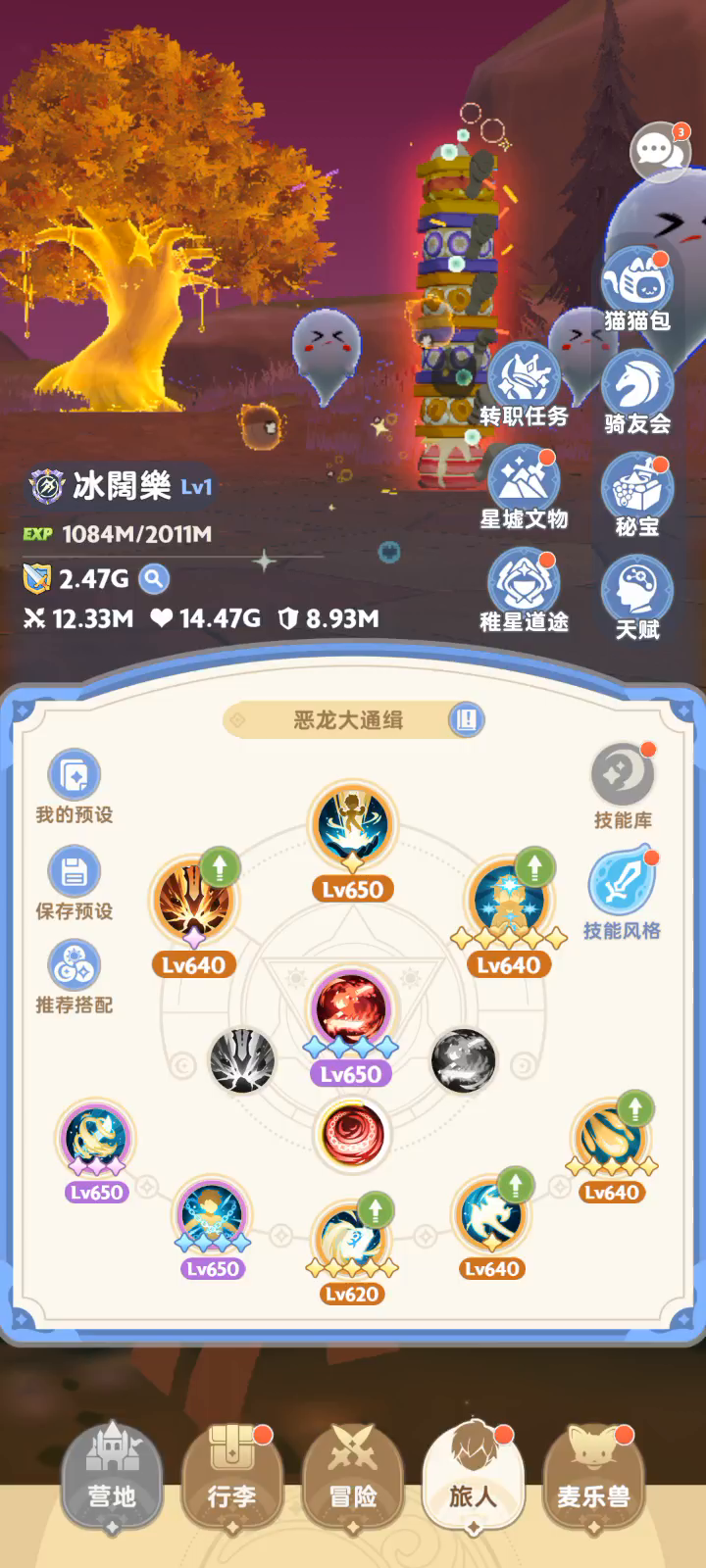The height and width of the screenshot is (1568, 706).
Task: Open 星墟文物
Action: (x=524, y=488)
